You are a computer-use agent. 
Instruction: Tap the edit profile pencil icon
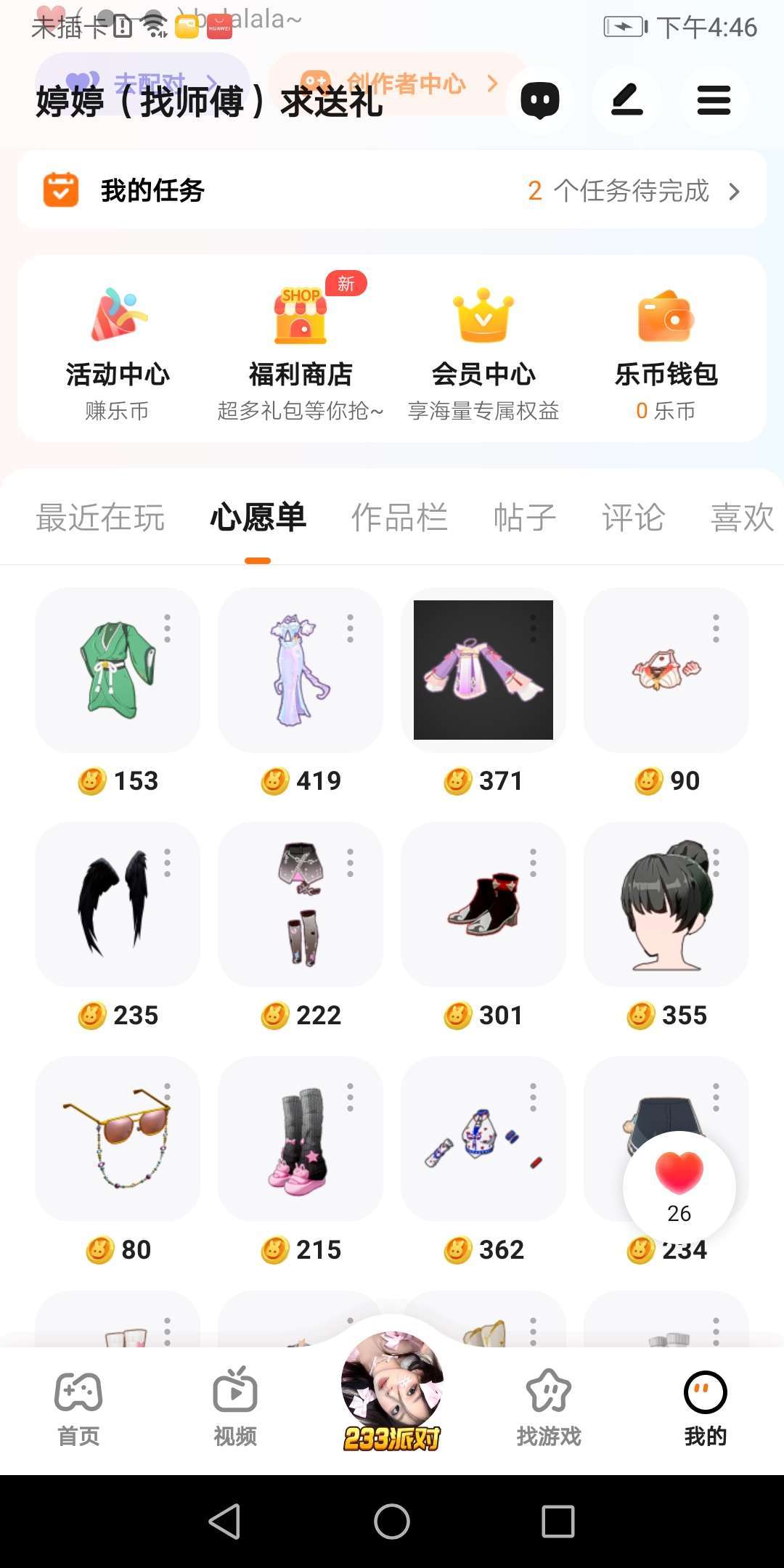pos(627,100)
